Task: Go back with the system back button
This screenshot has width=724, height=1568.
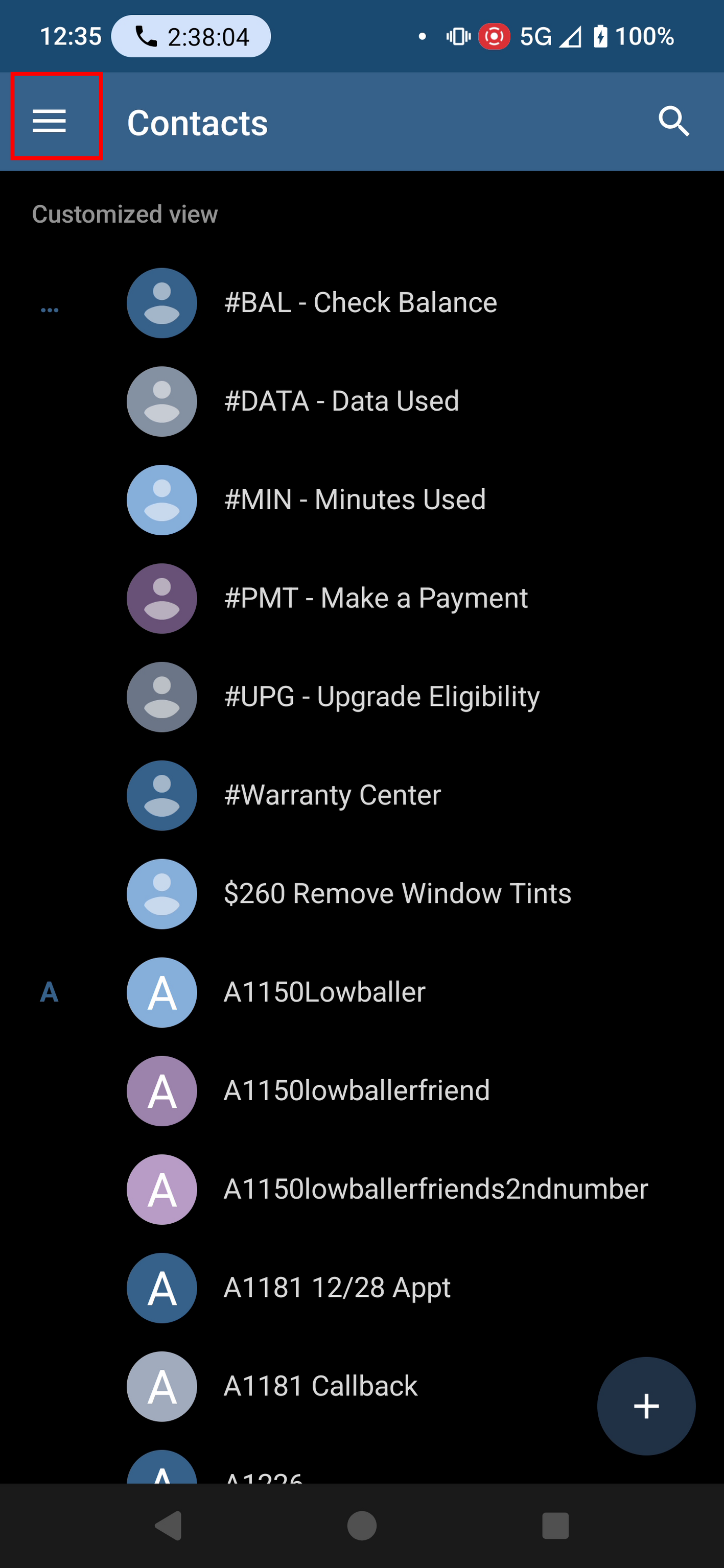Action: pos(169,1526)
